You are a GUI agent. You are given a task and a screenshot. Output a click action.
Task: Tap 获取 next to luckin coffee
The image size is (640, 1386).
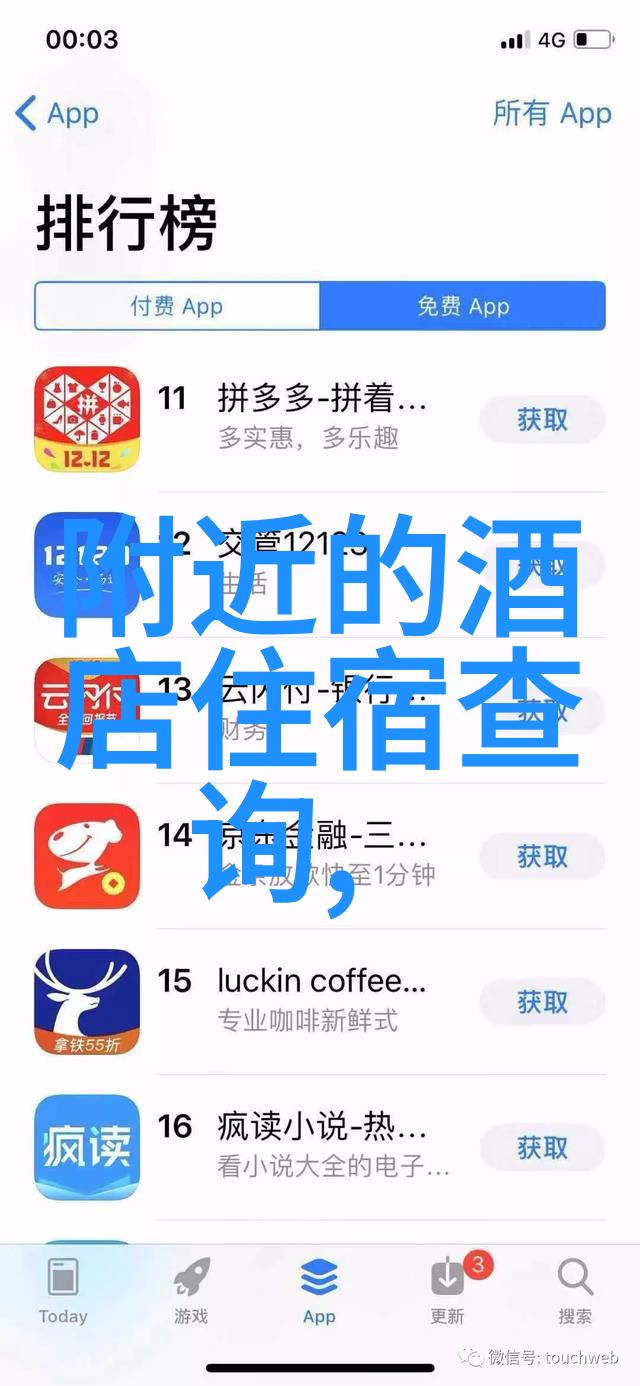coord(543,1002)
